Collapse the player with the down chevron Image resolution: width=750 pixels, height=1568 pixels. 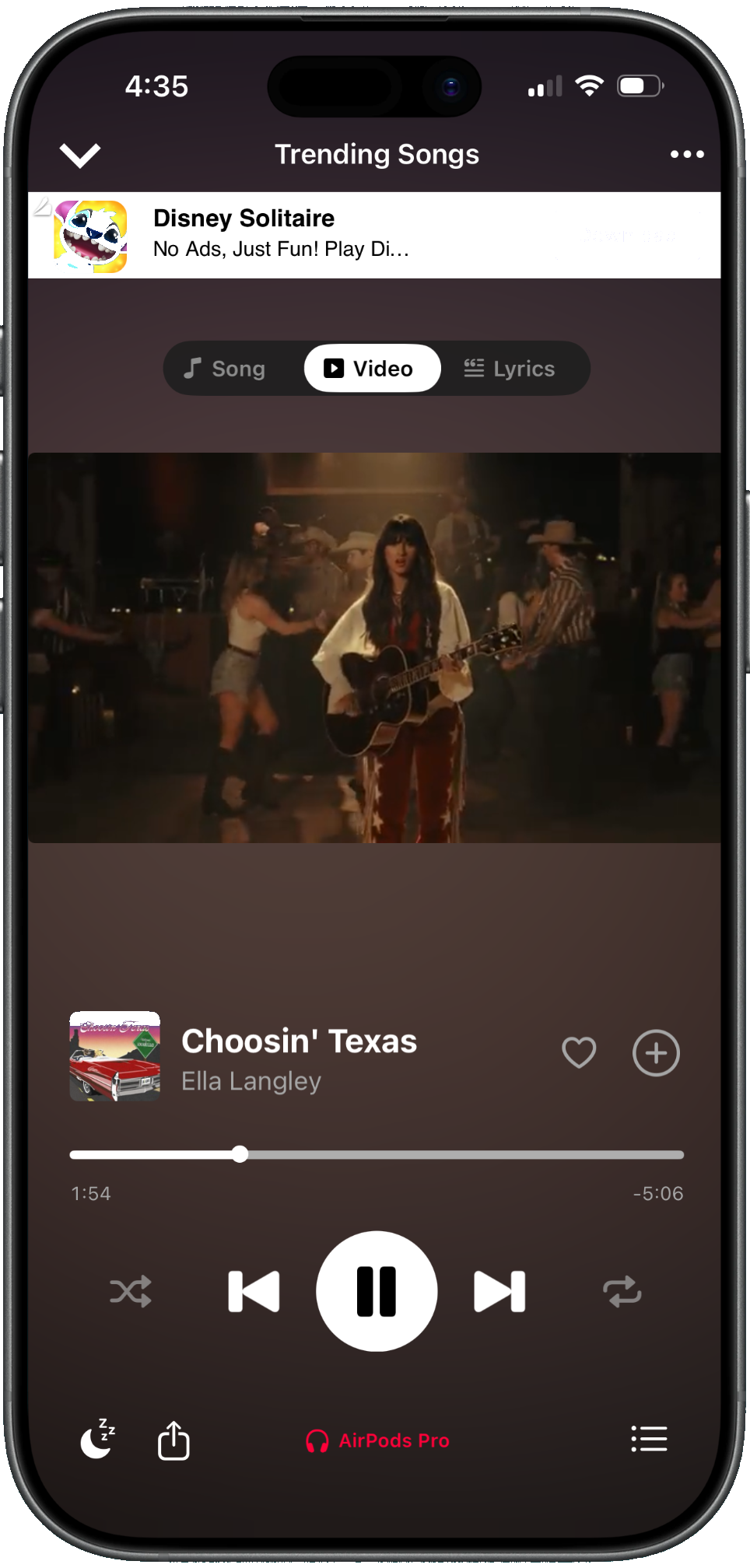pyautogui.click(x=80, y=155)
